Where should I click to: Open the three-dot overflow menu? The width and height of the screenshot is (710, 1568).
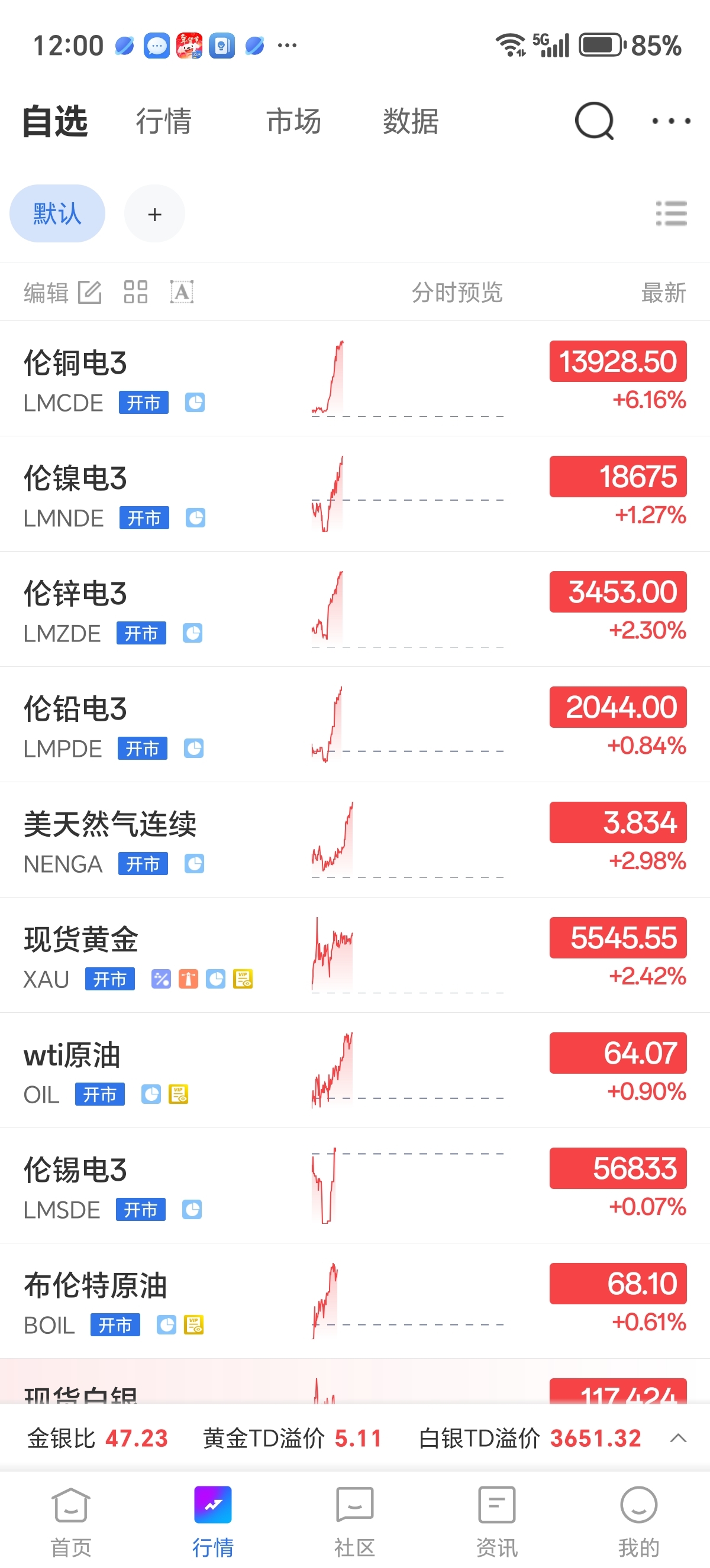click(x=670, y=121)
